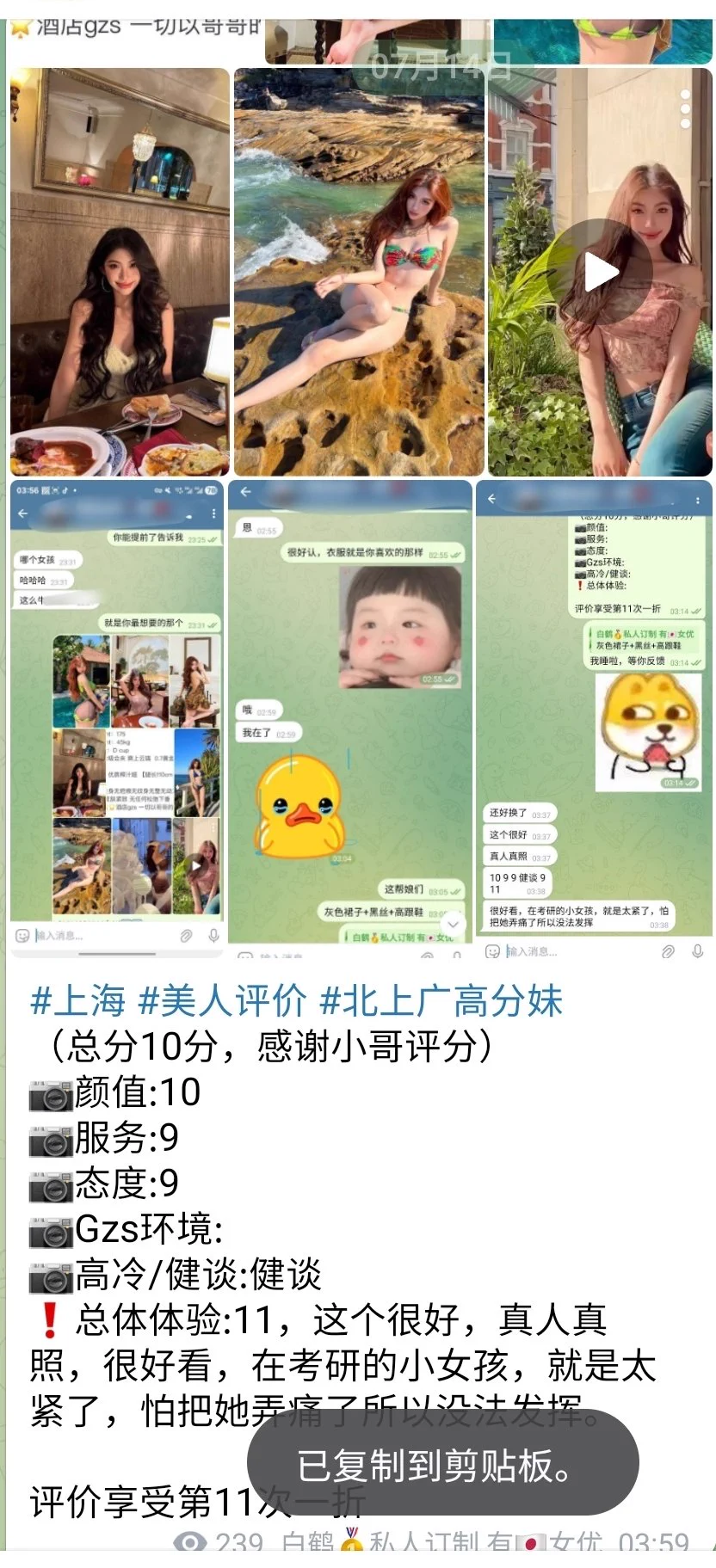Viewport: 716px width, 1568px height.
Task: Open the restaurant photo in the album
Action: (120, 272)
